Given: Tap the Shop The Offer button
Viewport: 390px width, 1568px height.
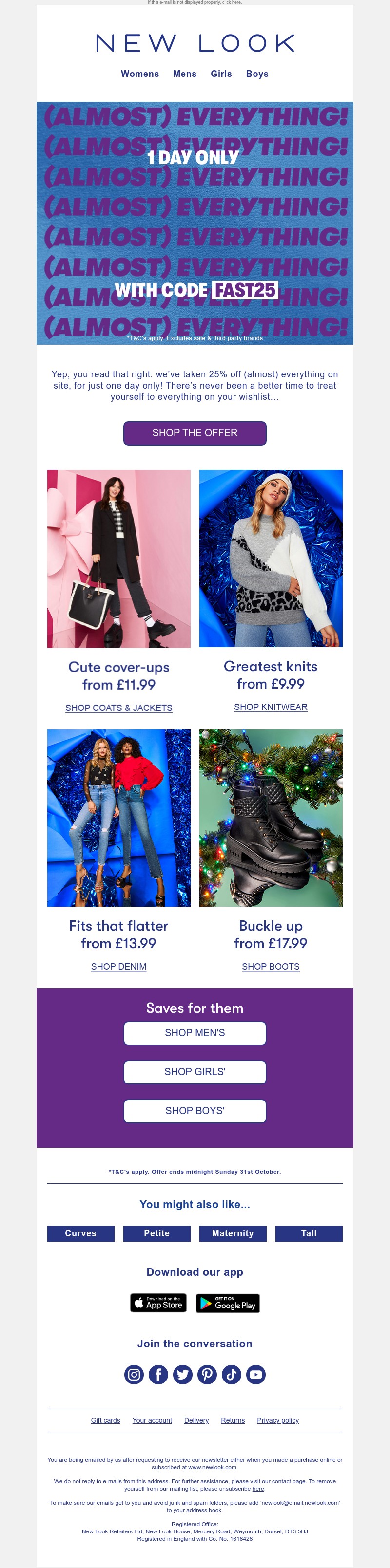Looking at the screenshot, I should [x=195, y=433].
